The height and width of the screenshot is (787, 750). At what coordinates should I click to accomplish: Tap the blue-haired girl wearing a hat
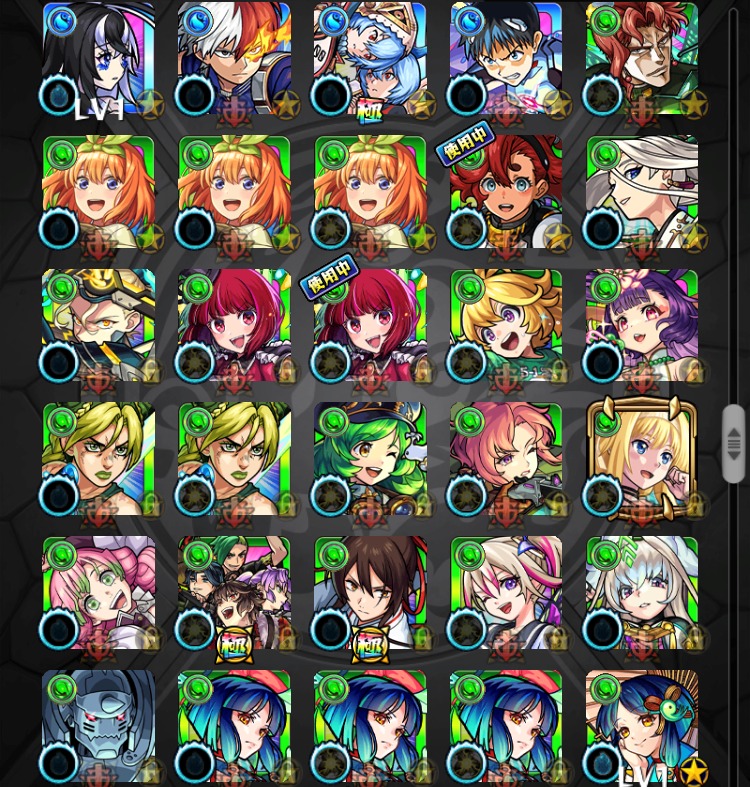coord(370,60)
